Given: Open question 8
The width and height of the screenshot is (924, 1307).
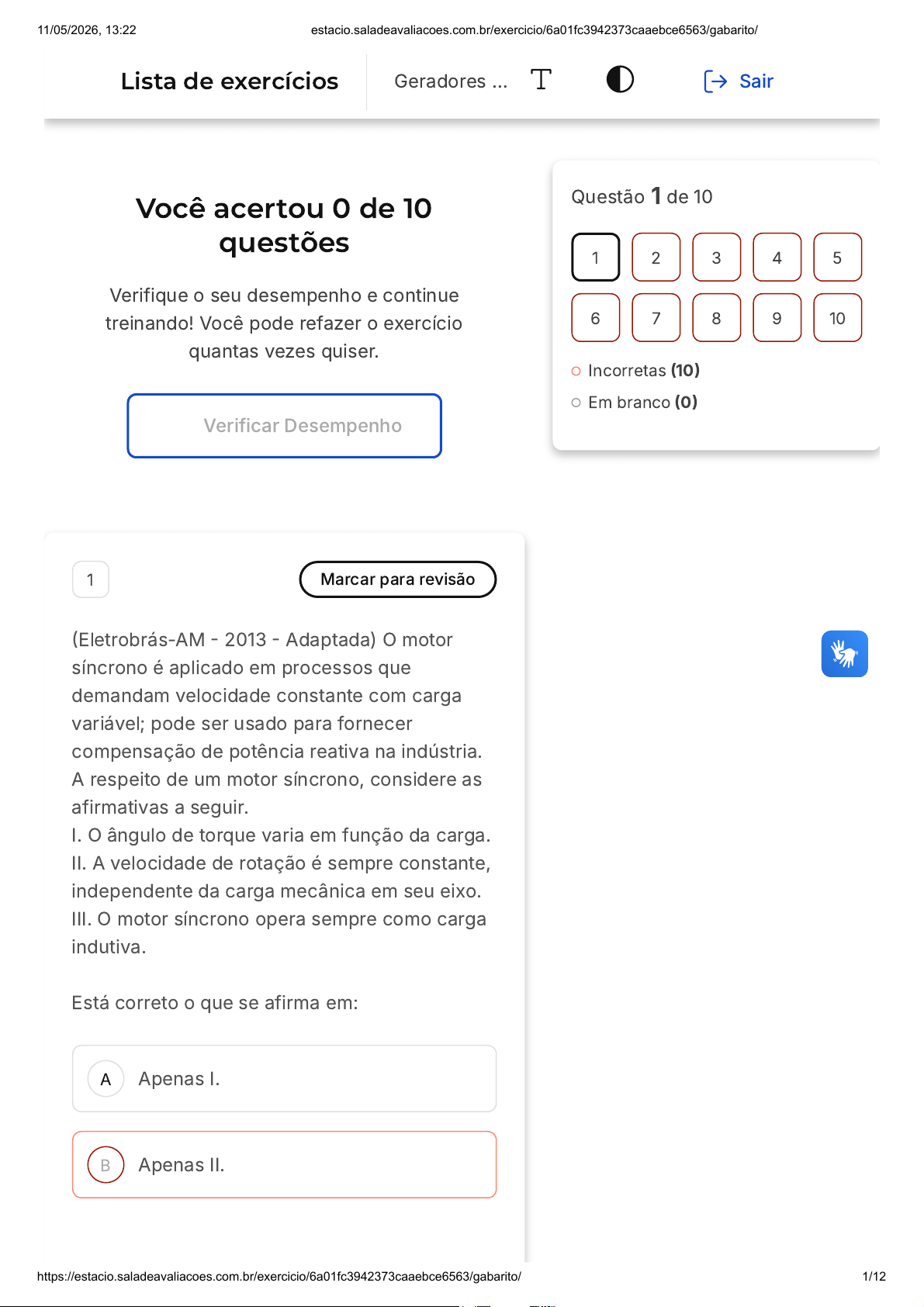Looking at the screenshot, I should 716,318.
